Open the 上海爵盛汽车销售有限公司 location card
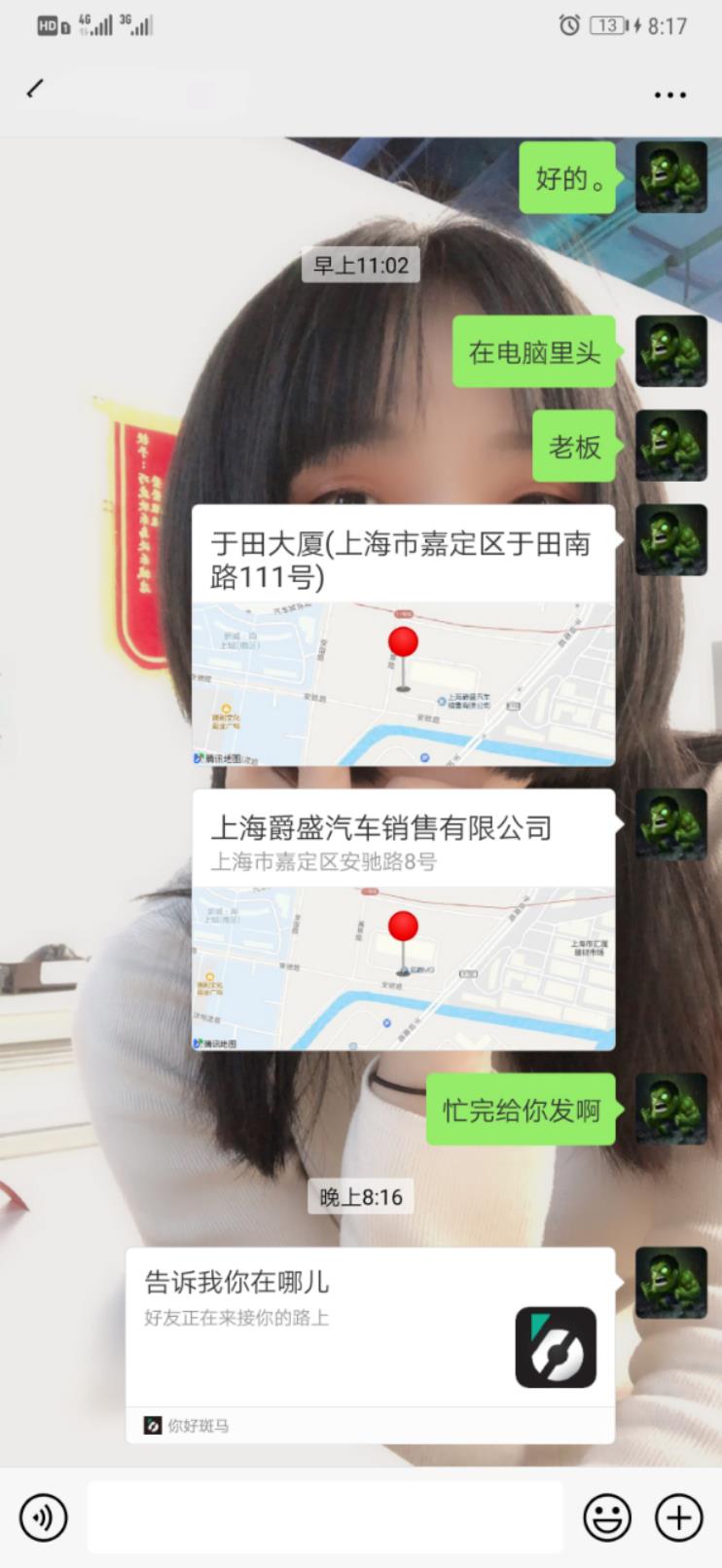Image resolution: width=722 pixels, height=1568 pixels. pos(403,919)
